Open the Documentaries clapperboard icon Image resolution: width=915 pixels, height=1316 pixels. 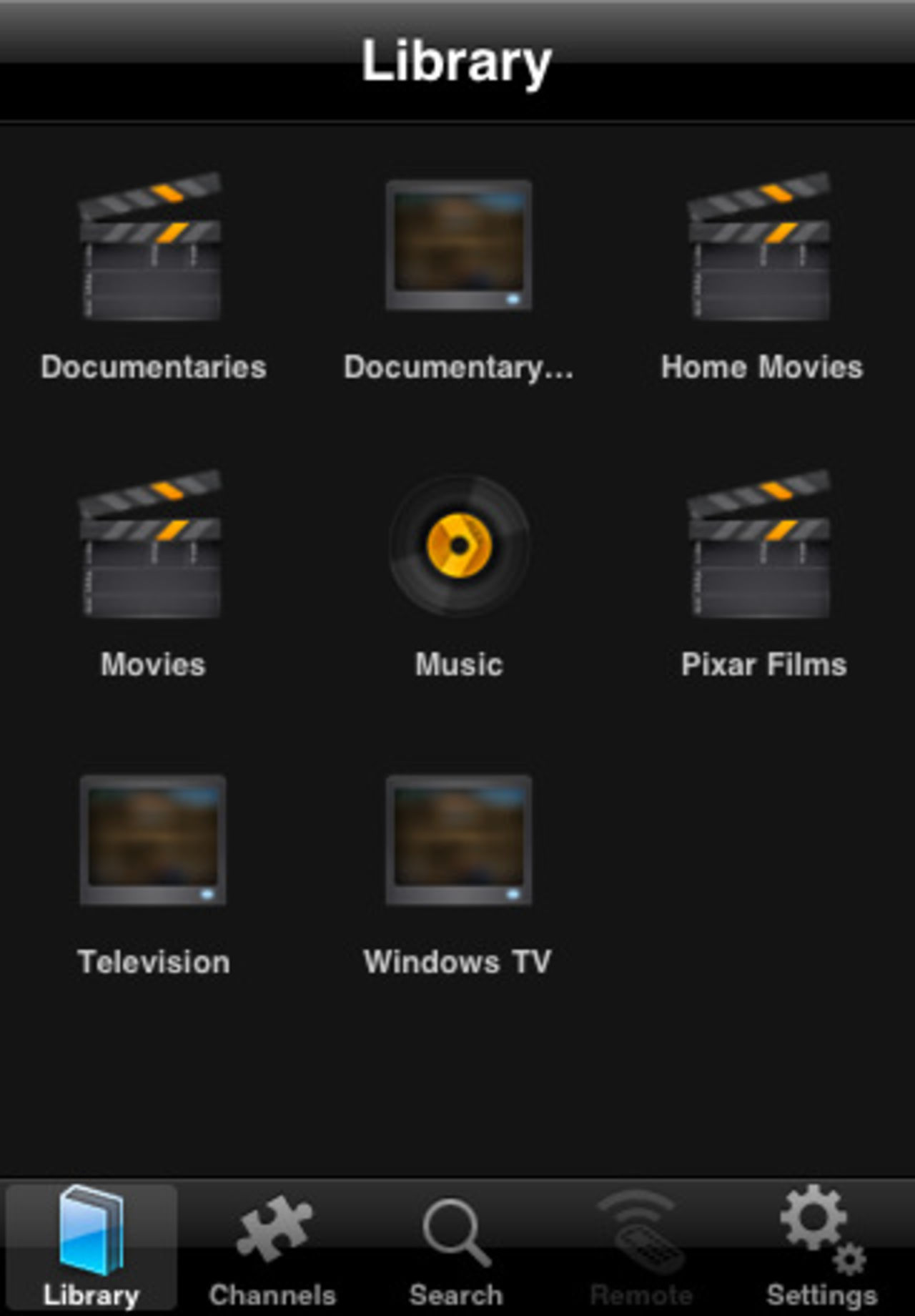pyautogui.click(x=152, y=250)
